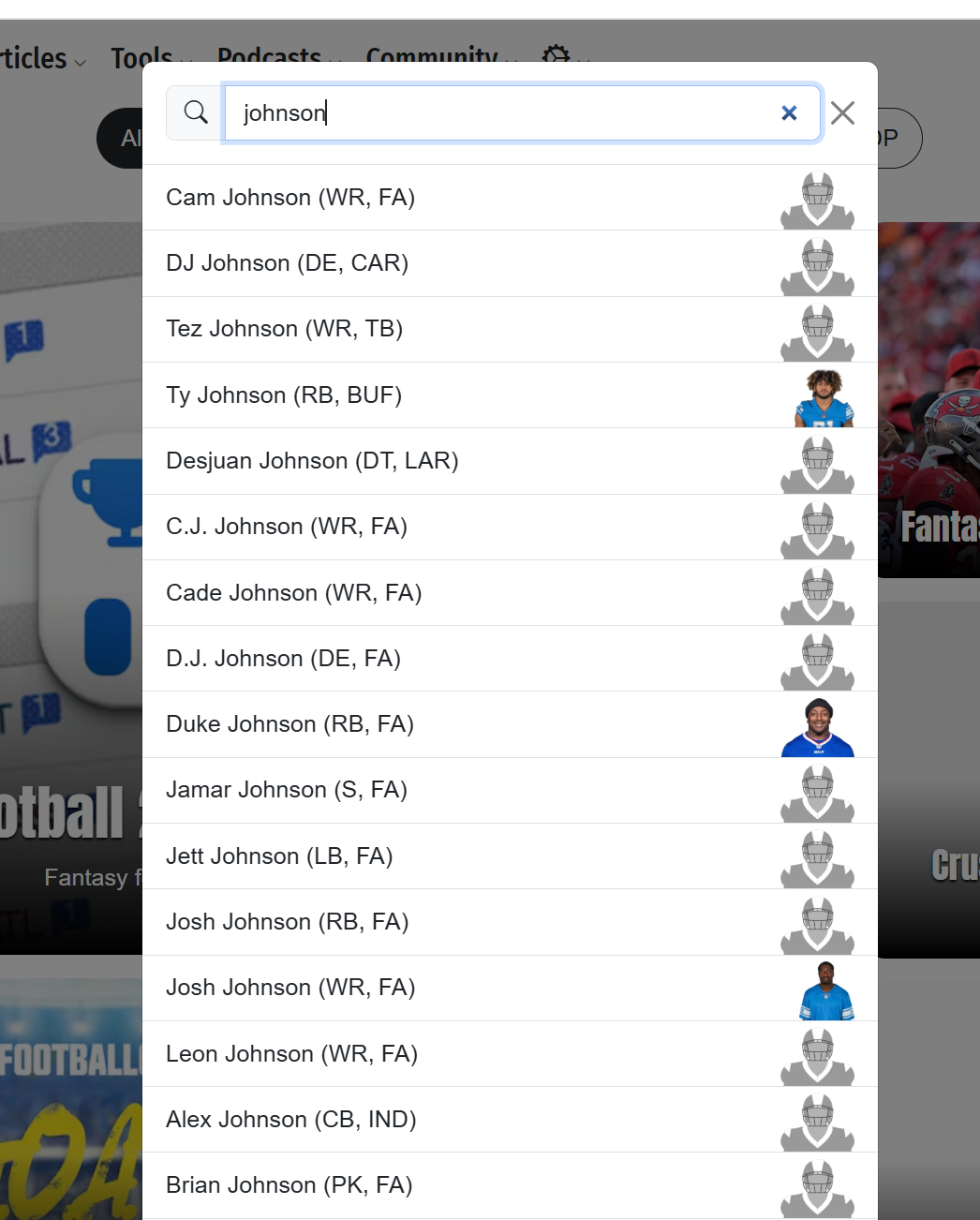The height and width of the screenshot is (1220, 980).
Task: Open Tez Johnson (WR, TB) profile
Action: [284, 329]
